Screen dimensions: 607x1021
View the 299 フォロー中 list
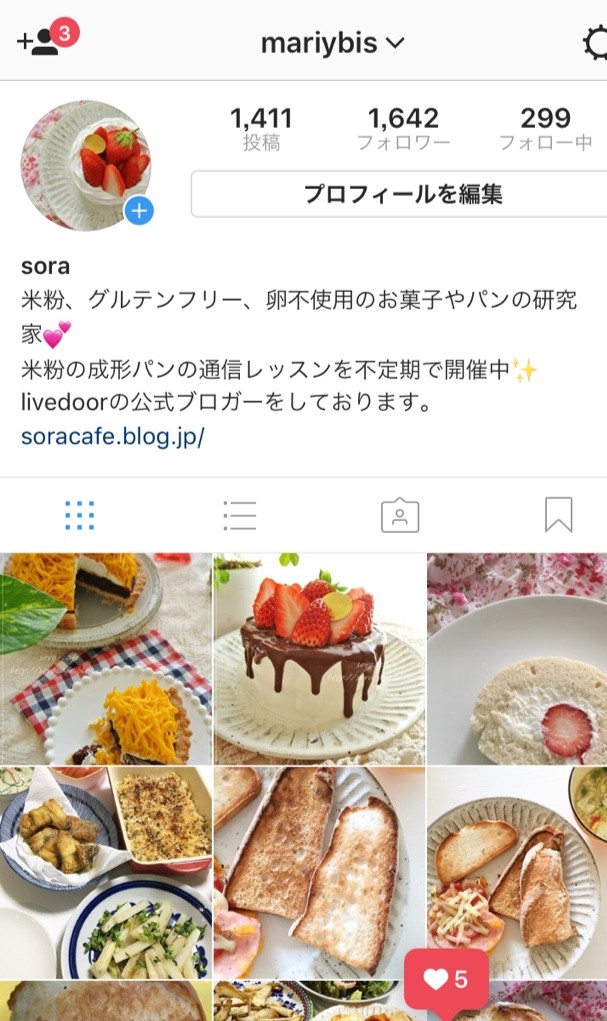click(545, 128)
